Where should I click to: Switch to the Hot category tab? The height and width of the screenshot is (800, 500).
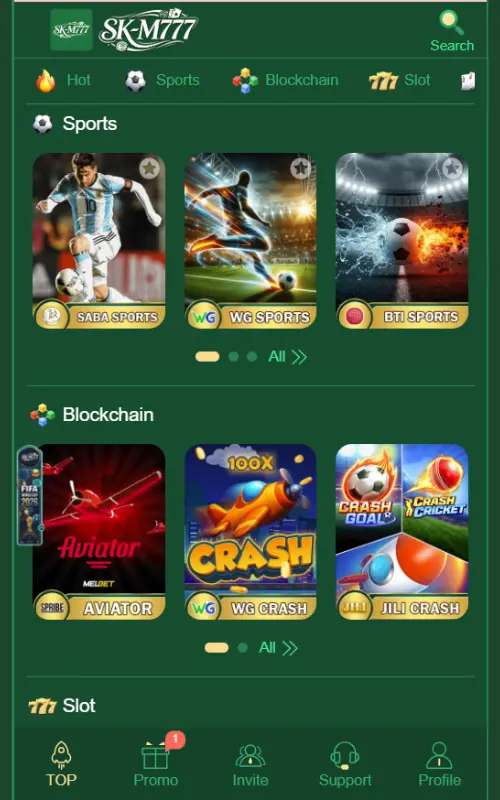pyautogui.click(x=63, y=80)
